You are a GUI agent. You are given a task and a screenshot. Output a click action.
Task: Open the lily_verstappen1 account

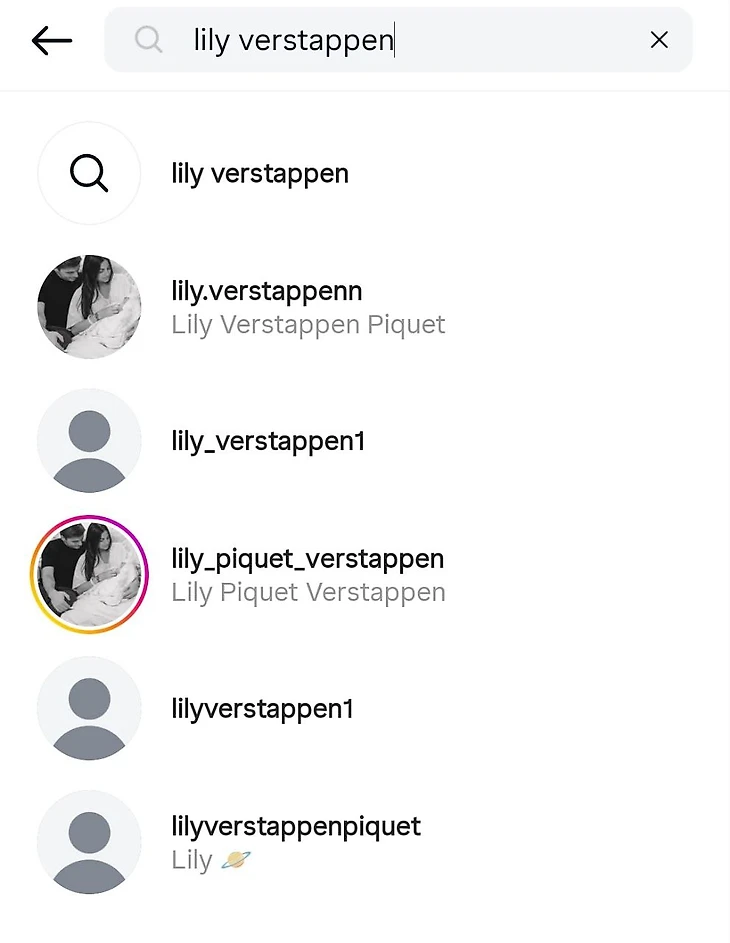pos(268,441)
